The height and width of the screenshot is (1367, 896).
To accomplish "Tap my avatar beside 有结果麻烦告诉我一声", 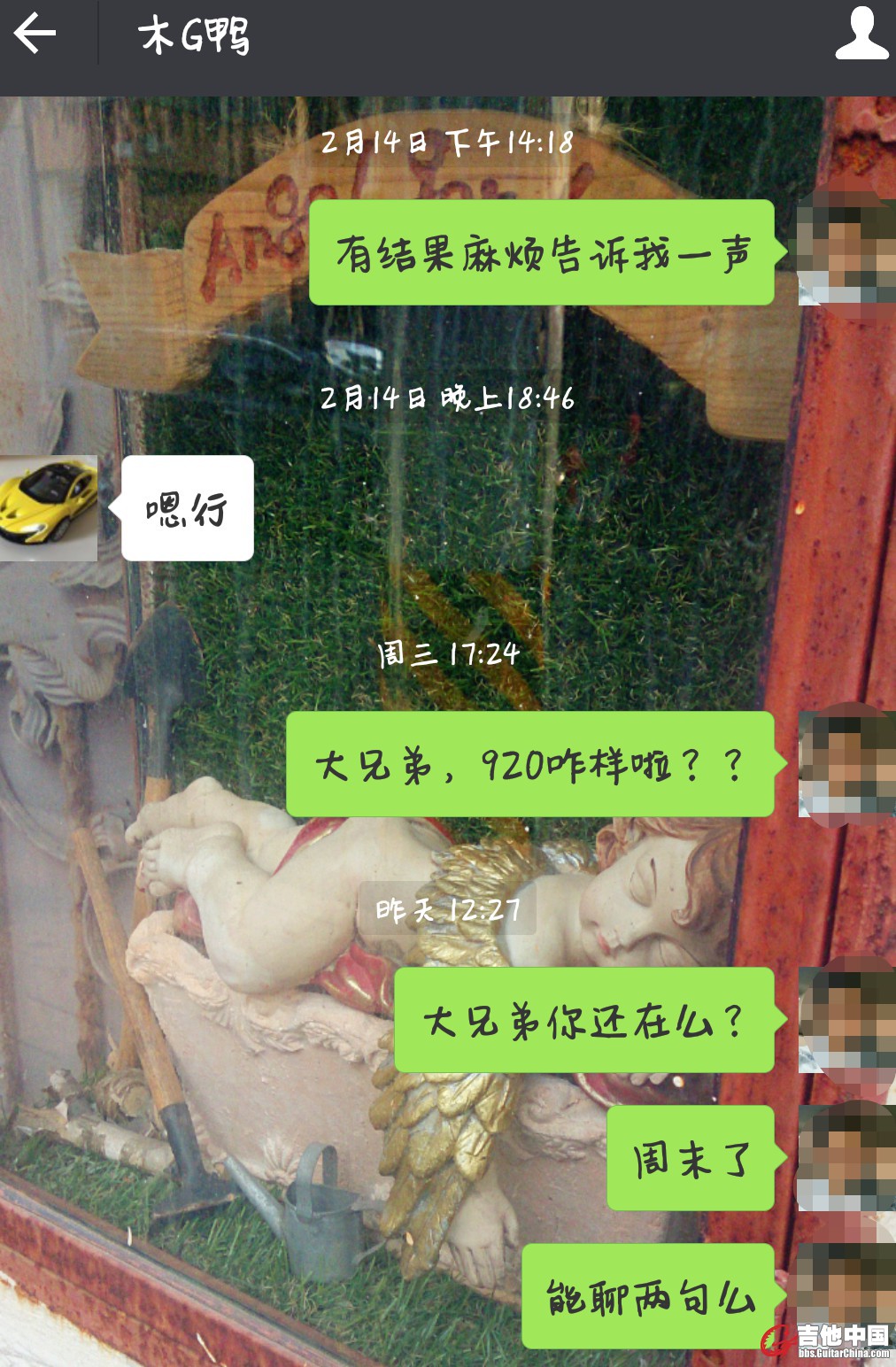I will pos(846,253).
